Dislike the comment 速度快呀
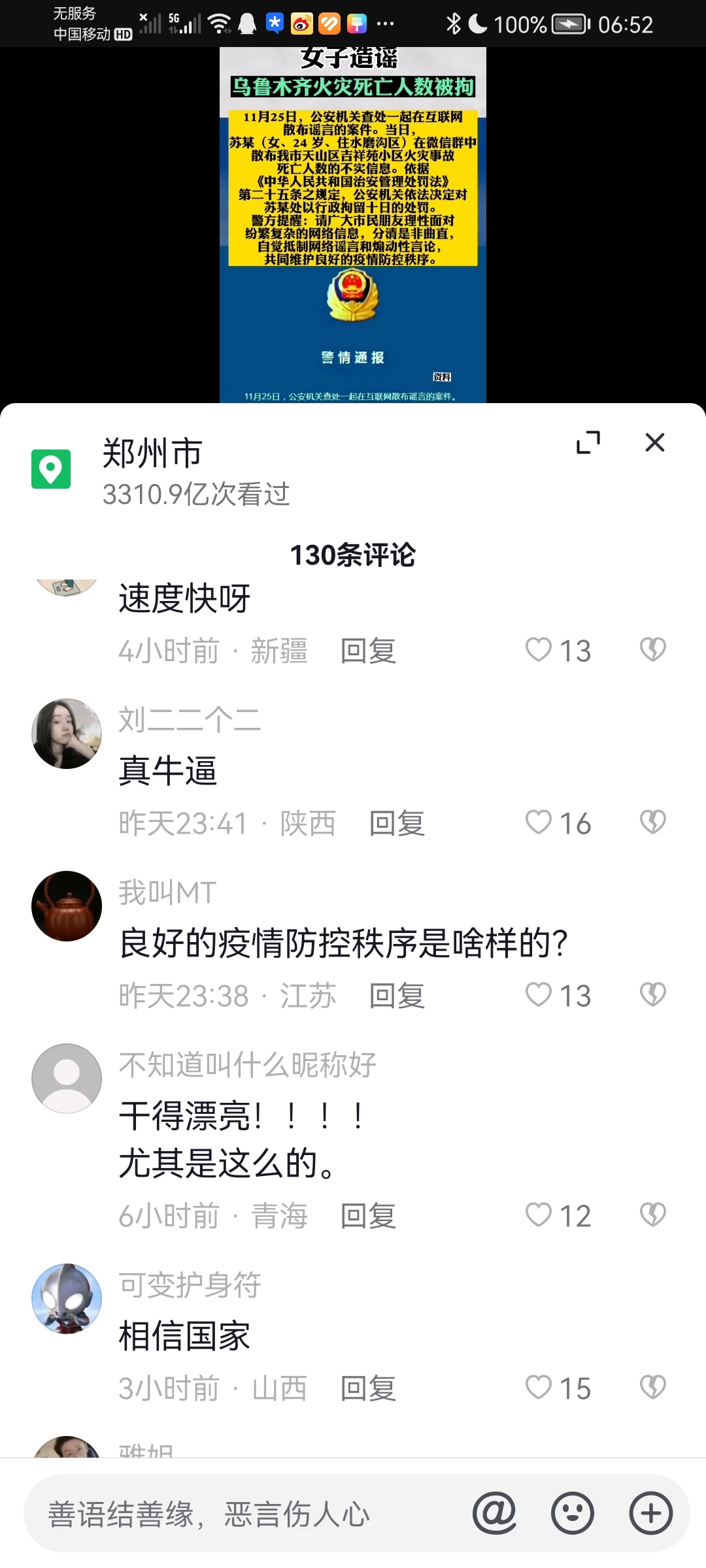Screen dimensions: 706x1568 (652, 650)
